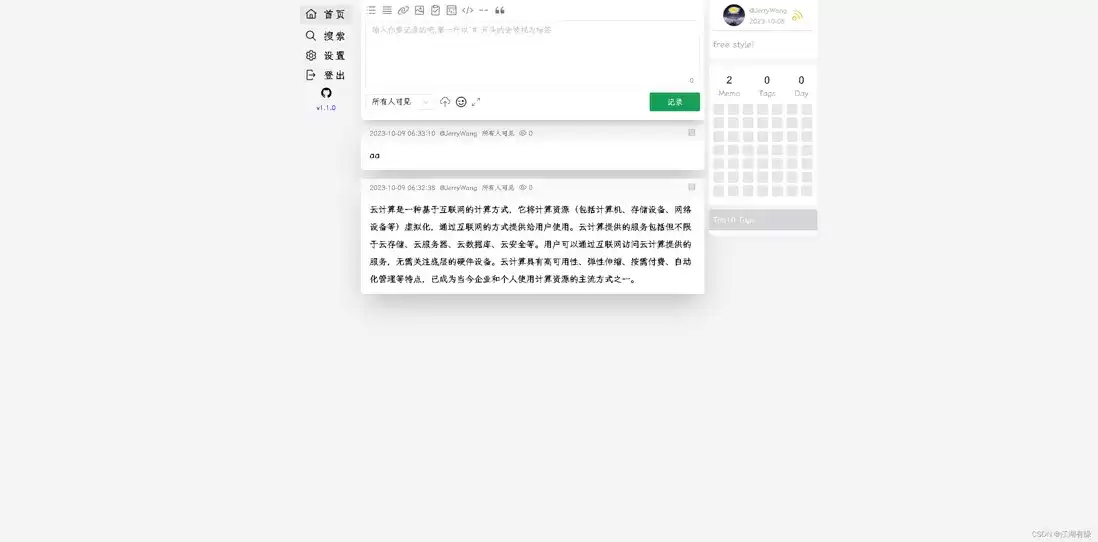Open the emoji picker
Screen dimensions: 1098x542
click(x=461, y=102)
